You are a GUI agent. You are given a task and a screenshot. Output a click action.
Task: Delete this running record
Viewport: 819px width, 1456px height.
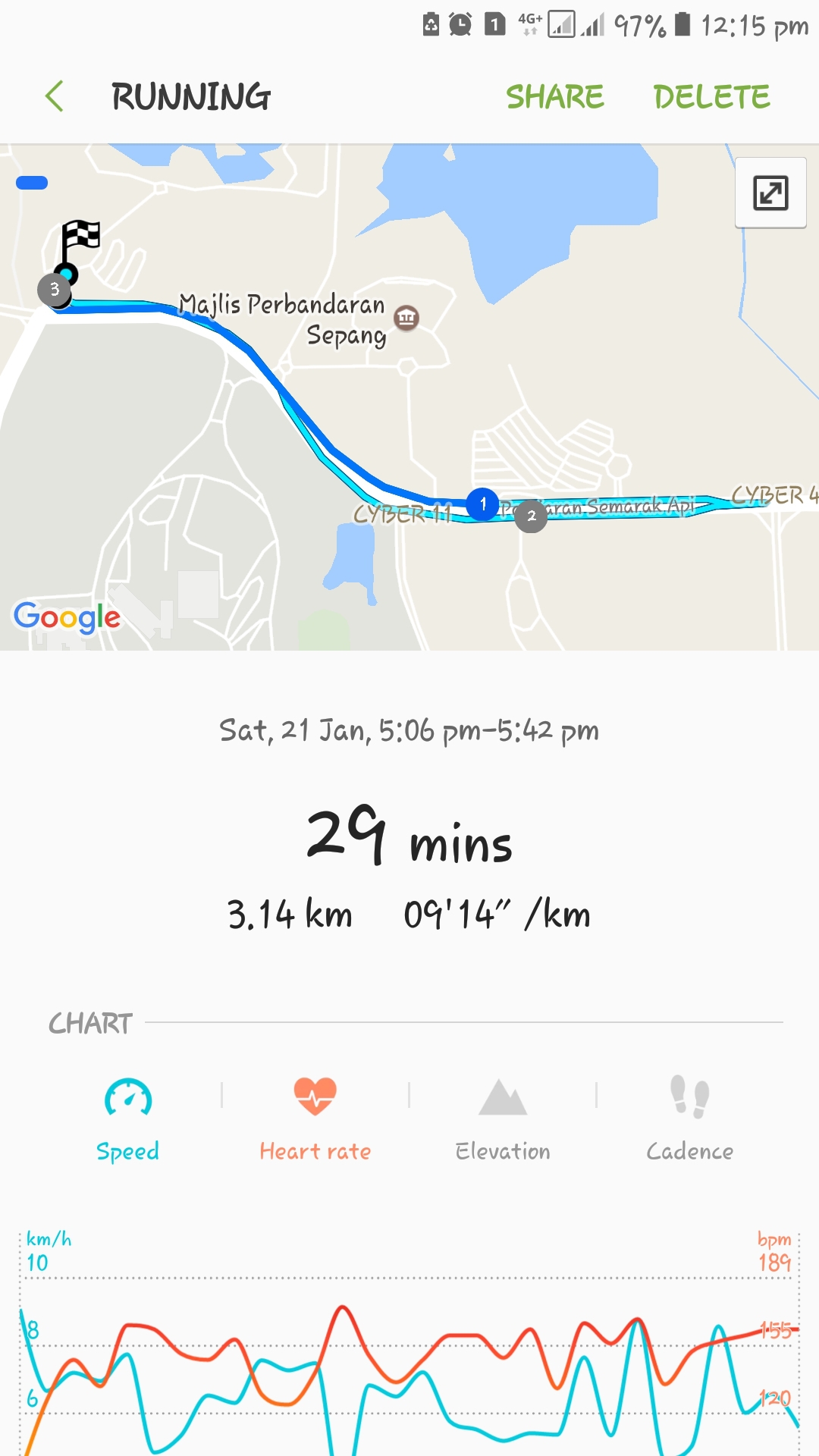click(x=711, y=97)
